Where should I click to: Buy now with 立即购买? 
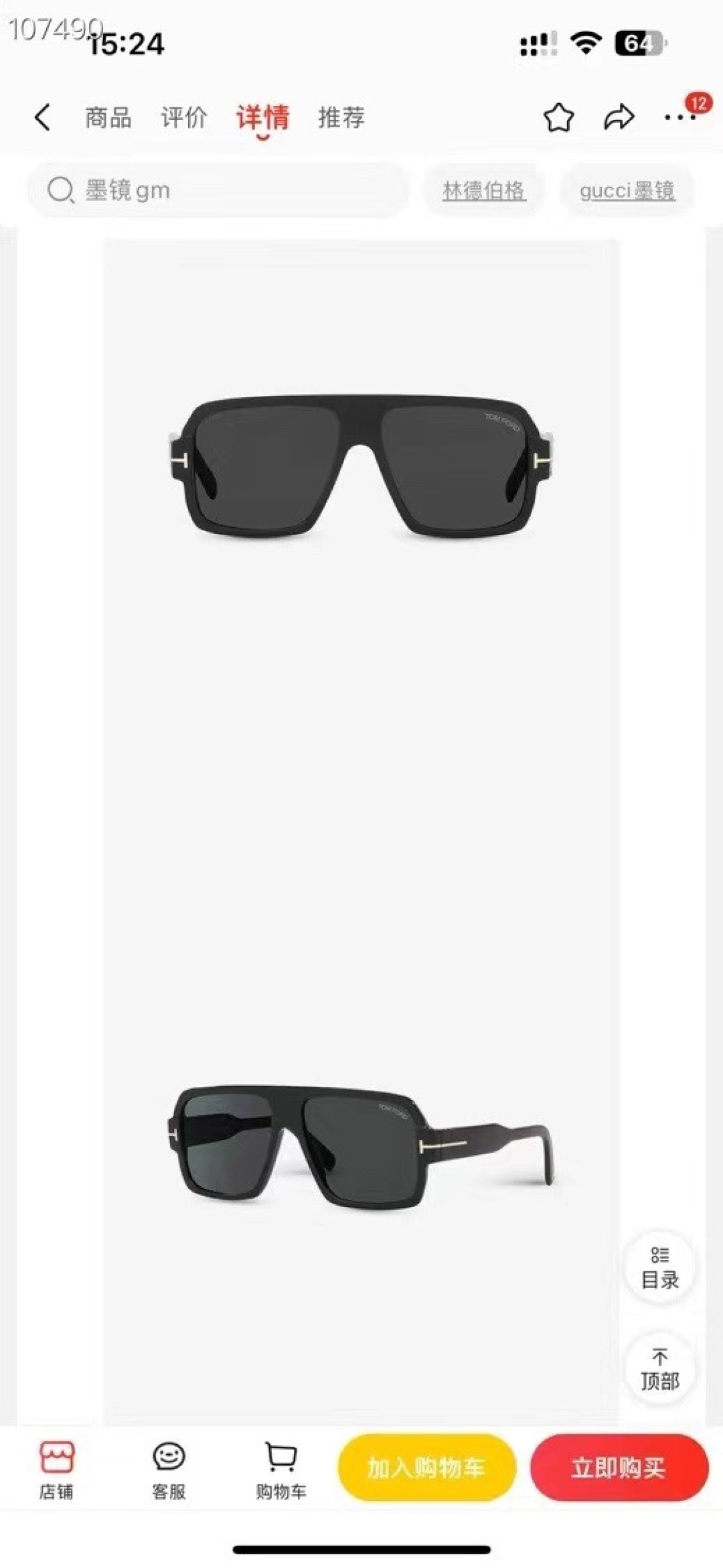[x=619, y=1468]
